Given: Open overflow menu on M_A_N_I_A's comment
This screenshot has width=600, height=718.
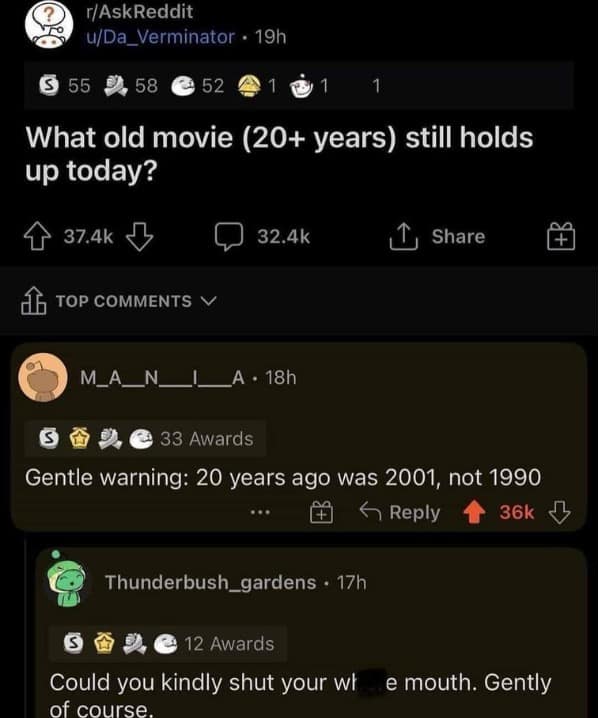Looking at the screenshot, I should [261, 513].
